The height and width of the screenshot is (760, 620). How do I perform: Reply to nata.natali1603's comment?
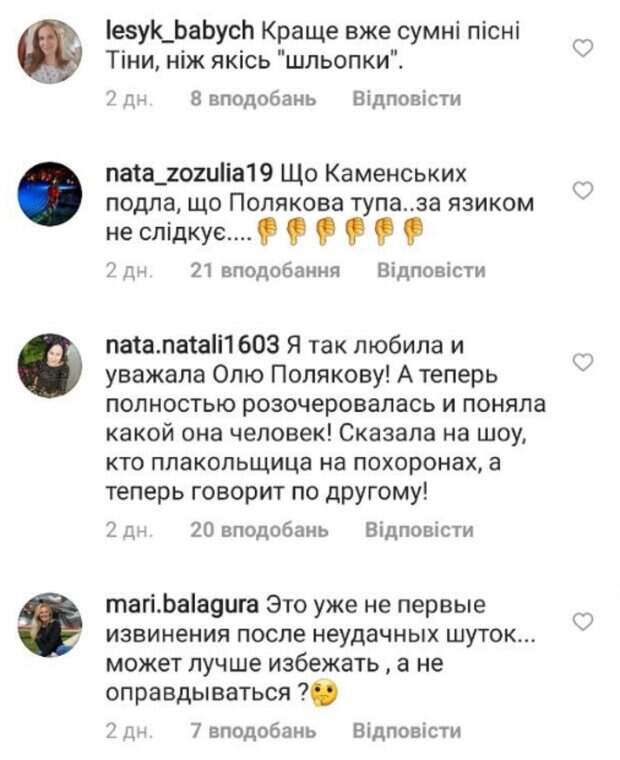[419, 530]
